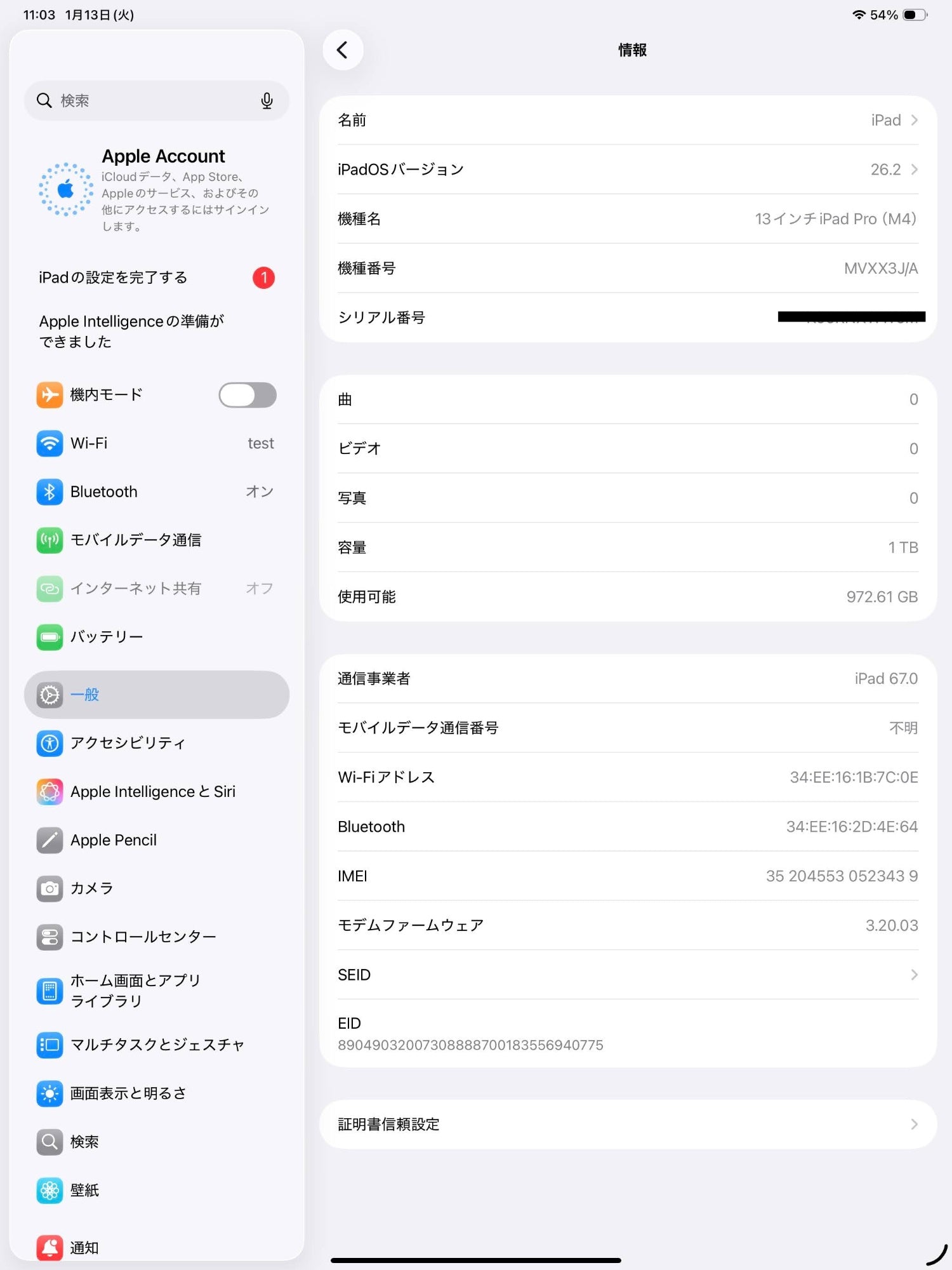The width and height of the screenshot is (952, 1270).
Task: Open モバイルデータ通信 settings
Action: (156, 540)
